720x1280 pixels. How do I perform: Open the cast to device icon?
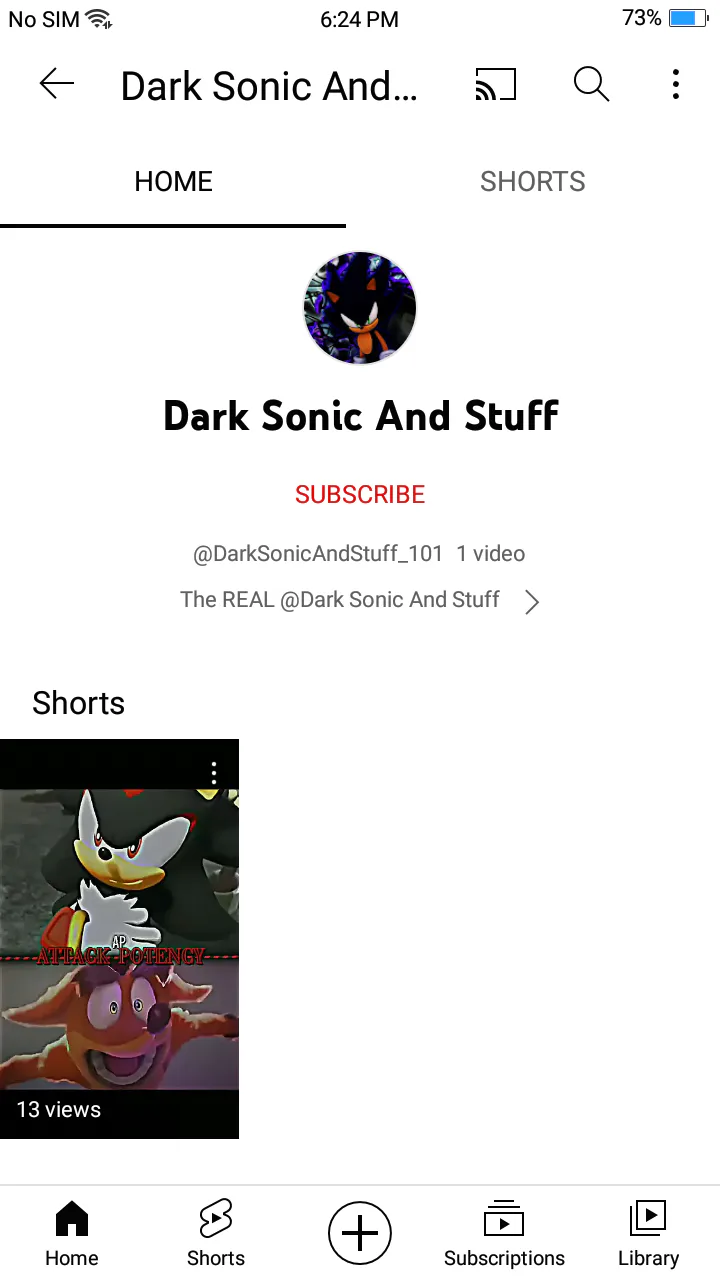pos(495,85)
